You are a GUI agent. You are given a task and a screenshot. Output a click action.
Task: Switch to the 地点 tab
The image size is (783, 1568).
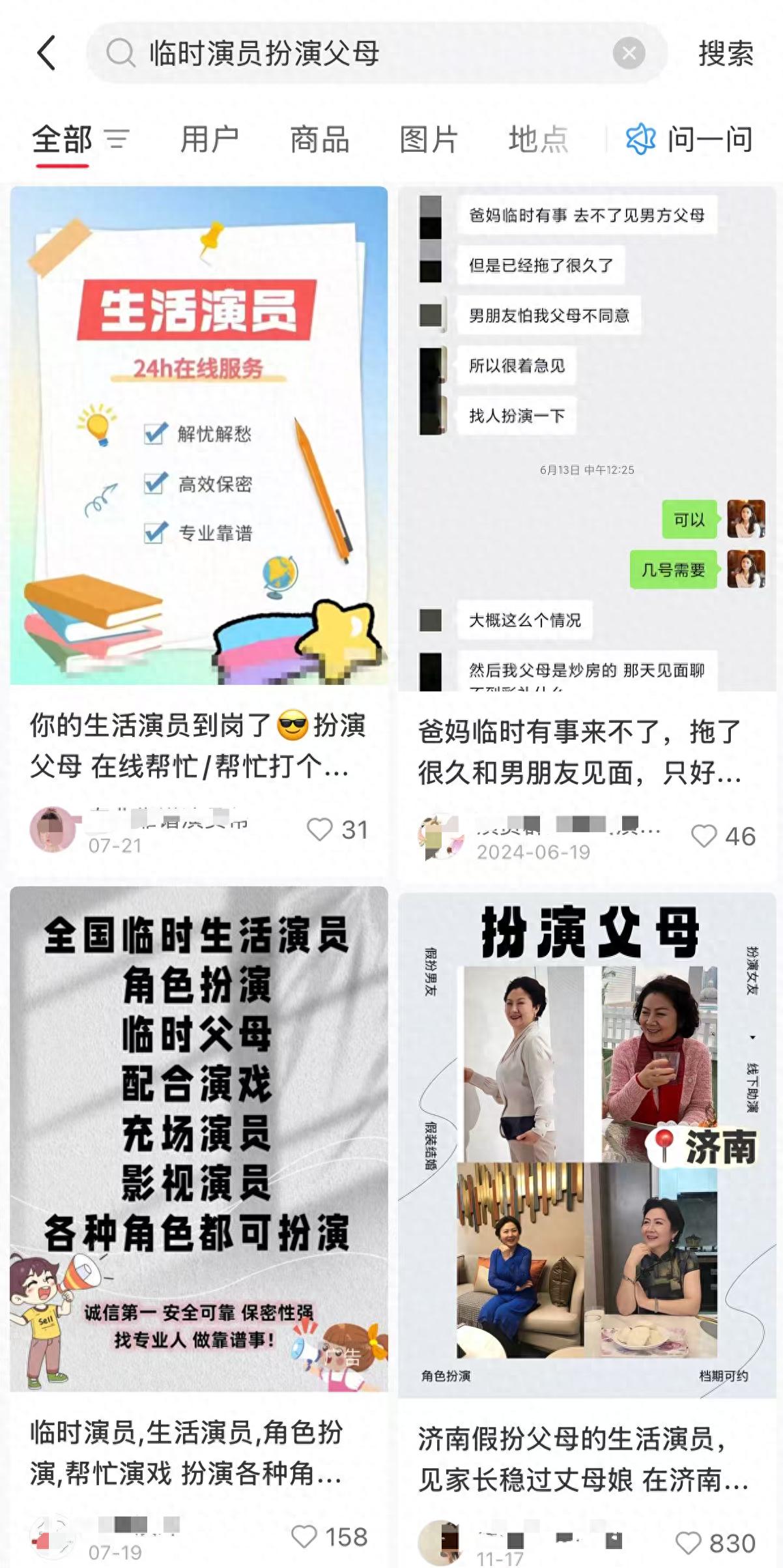(538, 139)
